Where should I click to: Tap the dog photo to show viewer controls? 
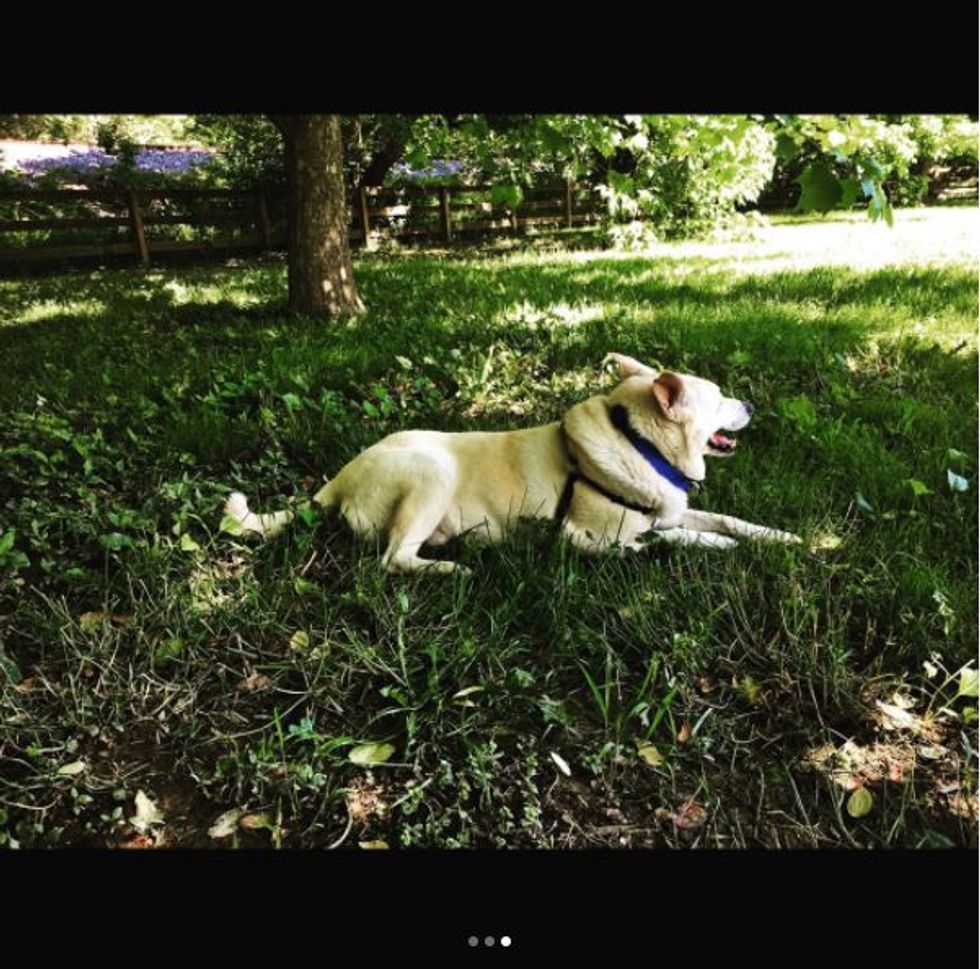click(x=490, y=480)
